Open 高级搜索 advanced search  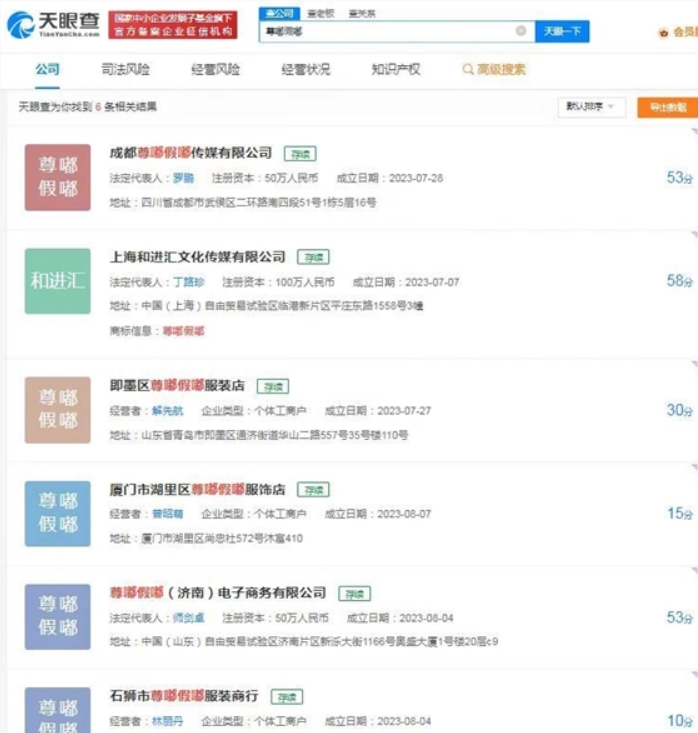(494, 70)
